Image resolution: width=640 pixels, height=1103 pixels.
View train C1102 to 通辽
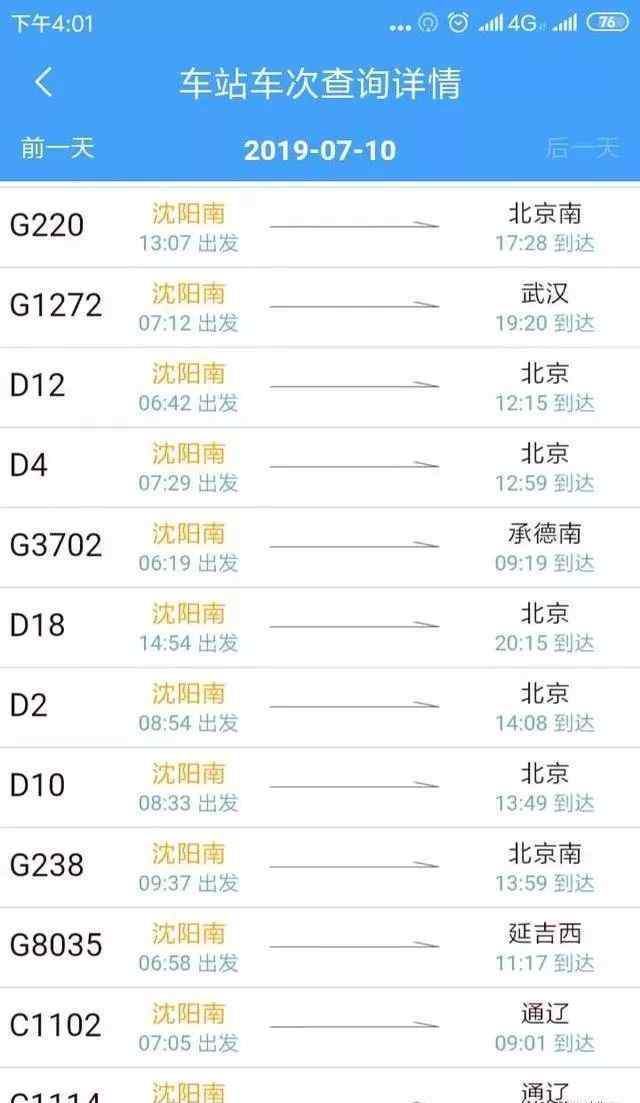pyautogui.click(x=320, y=1028)
